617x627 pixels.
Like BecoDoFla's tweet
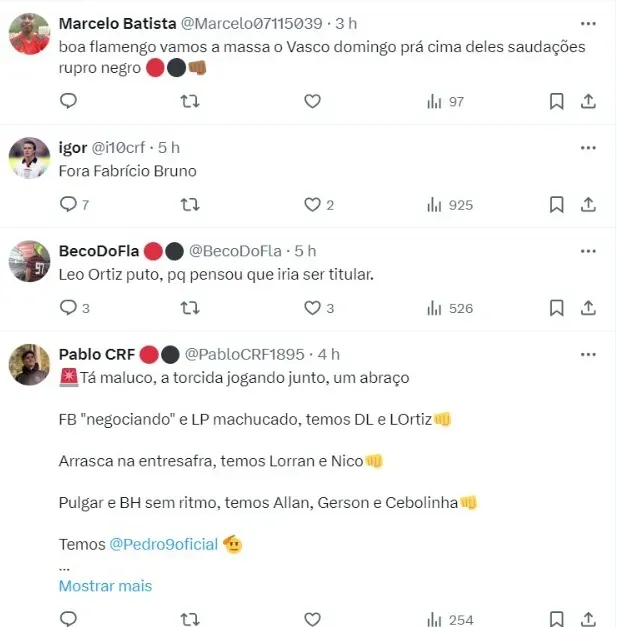(312, 308)
